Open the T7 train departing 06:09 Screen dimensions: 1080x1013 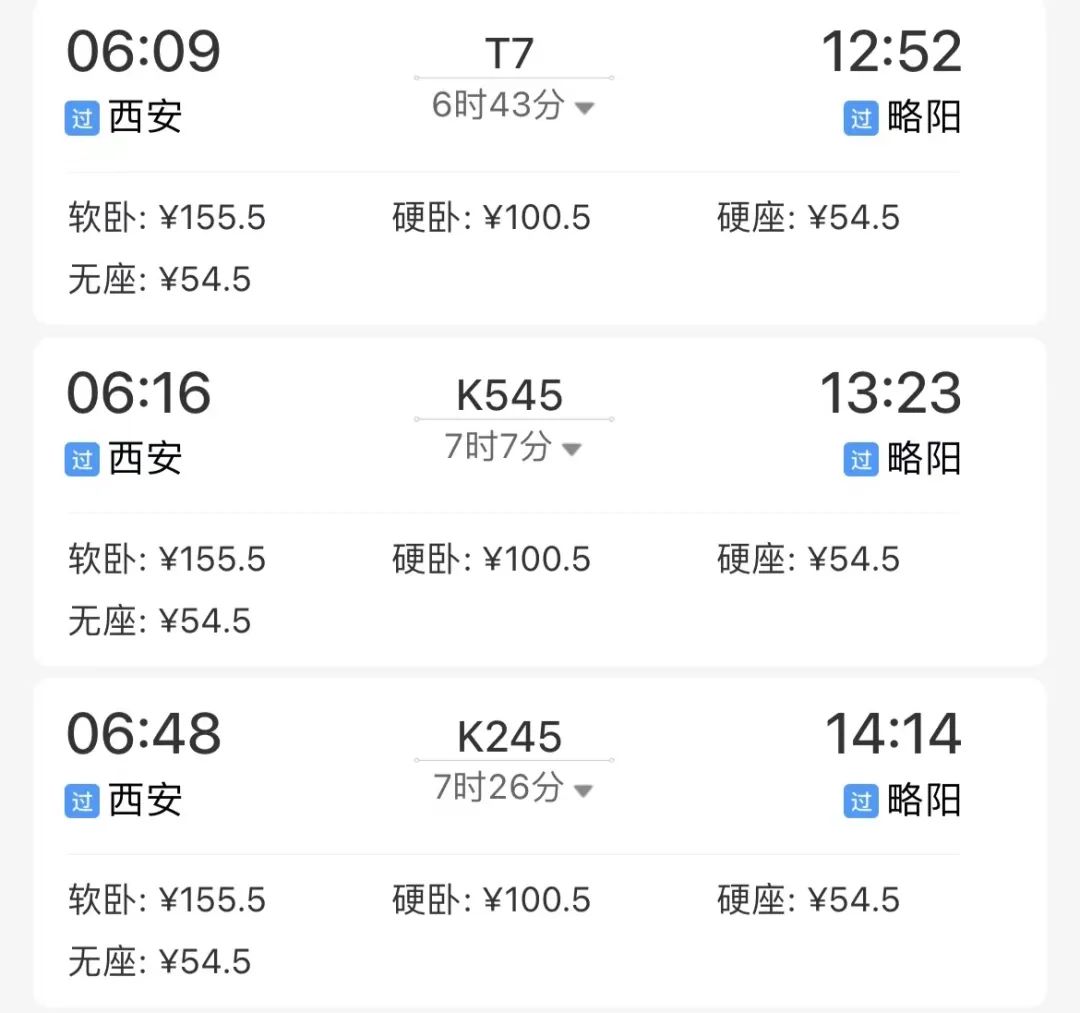pyautogui.click(x=510, y=54)
